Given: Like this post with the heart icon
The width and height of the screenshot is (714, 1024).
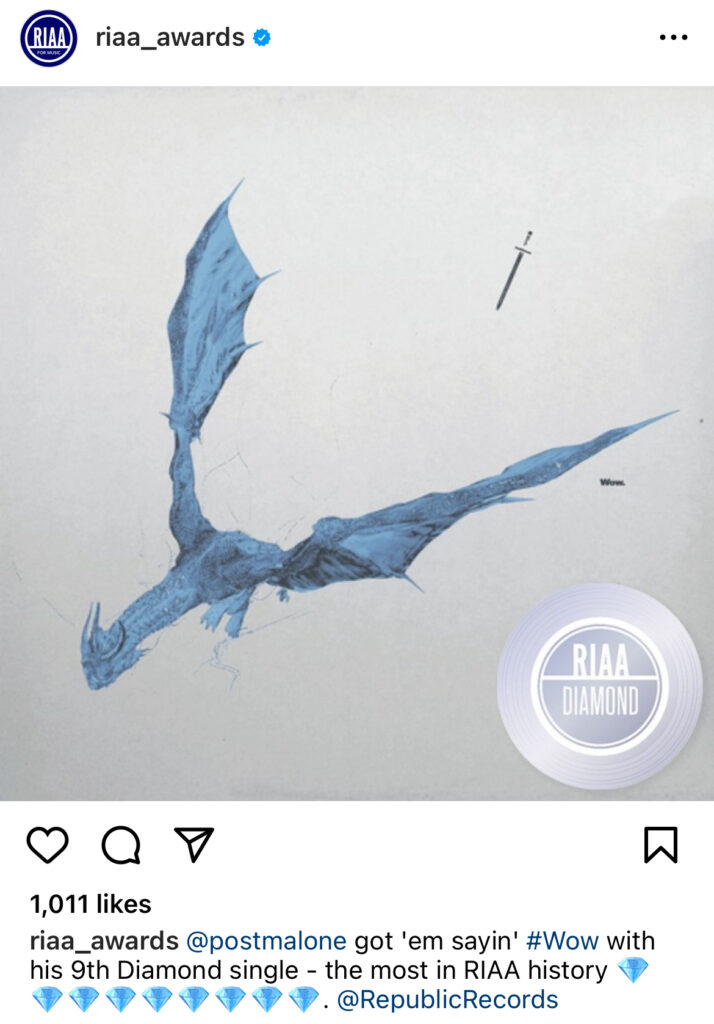Looking at the screenshot, I should click(x=47, y=845).
